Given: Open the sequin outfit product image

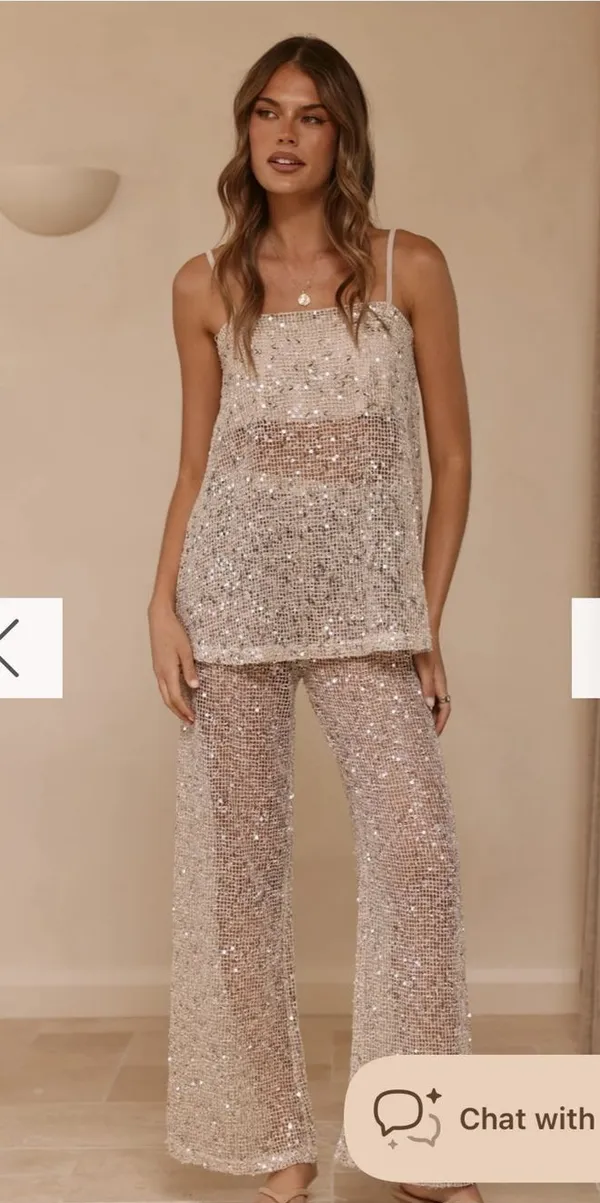Looking at the screenshot, I should point(300,601).
